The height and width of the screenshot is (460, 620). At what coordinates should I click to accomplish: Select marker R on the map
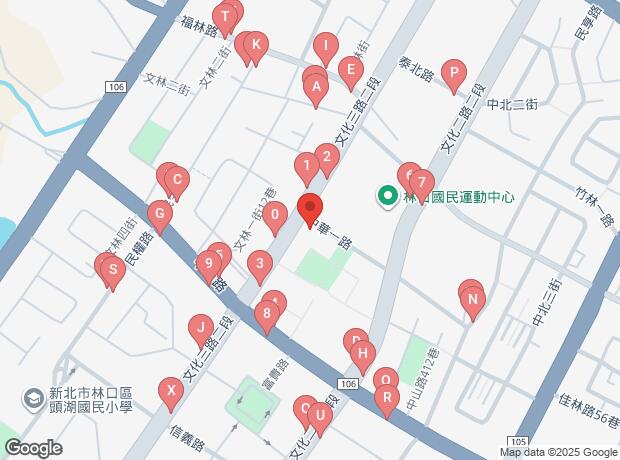(386, 397)
